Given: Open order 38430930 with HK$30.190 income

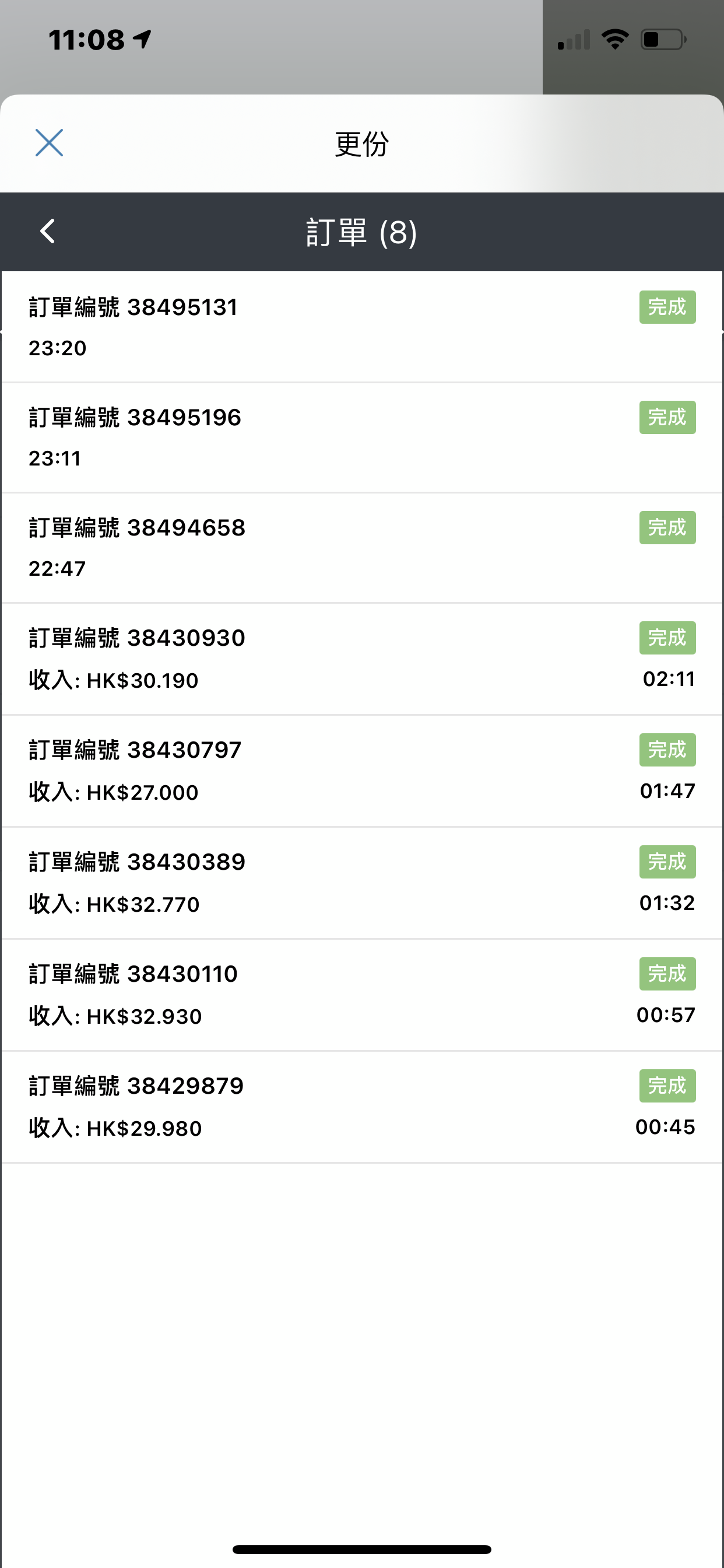Looking at the screenshot, I should tap(362, 659).
